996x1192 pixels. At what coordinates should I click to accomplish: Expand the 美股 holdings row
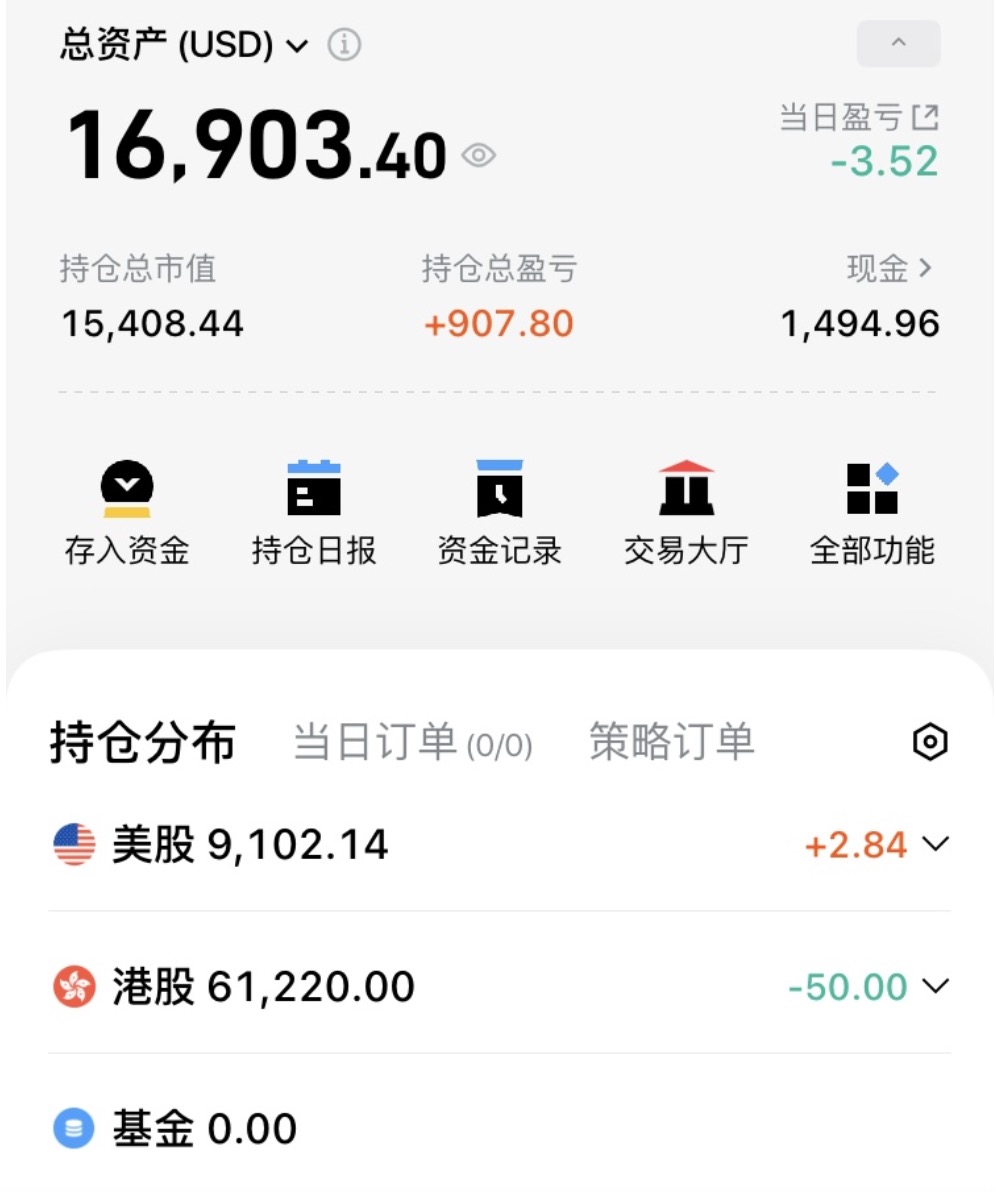pyautogui.click(x=934, y=845)
